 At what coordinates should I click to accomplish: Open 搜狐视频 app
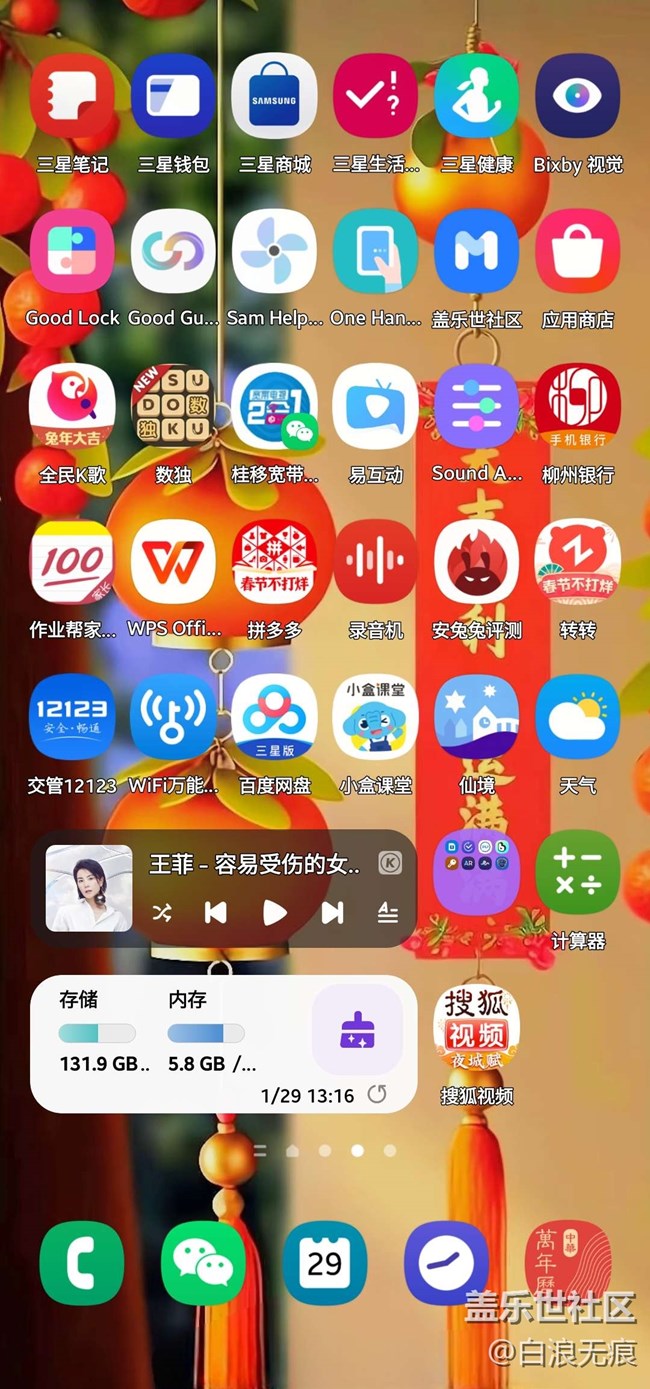click(x=477, y=1032)
